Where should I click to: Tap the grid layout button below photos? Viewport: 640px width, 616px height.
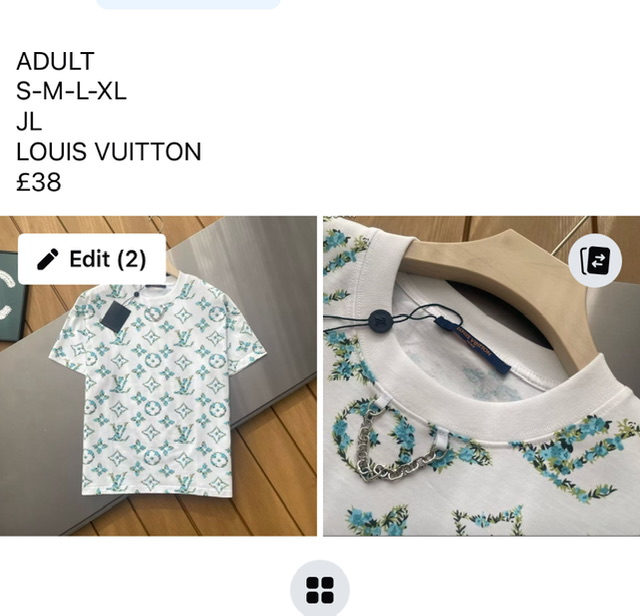pyautogui.click(x=319, y=589)
